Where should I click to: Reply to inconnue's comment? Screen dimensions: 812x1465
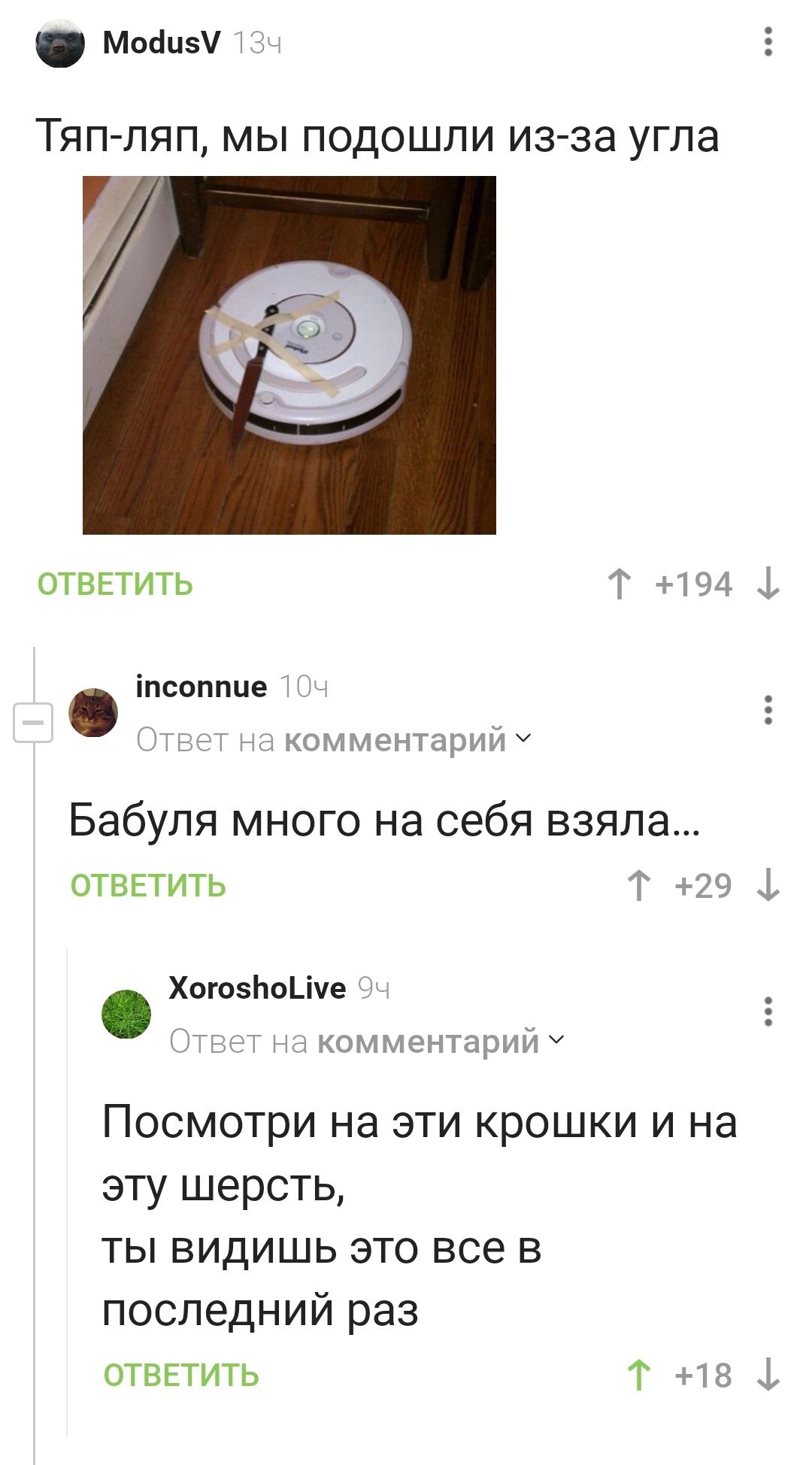(x=148, y=886)
